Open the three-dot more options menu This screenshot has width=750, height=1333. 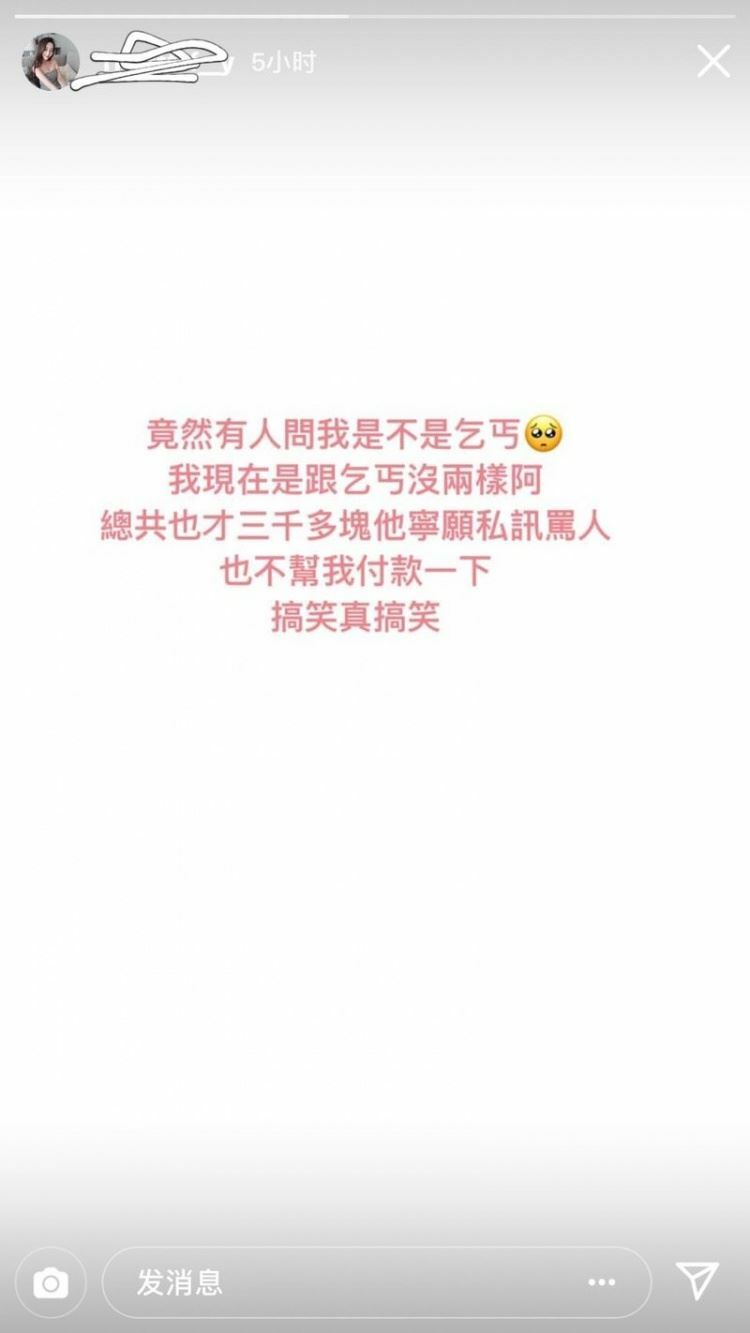(x=601, y=1283)
